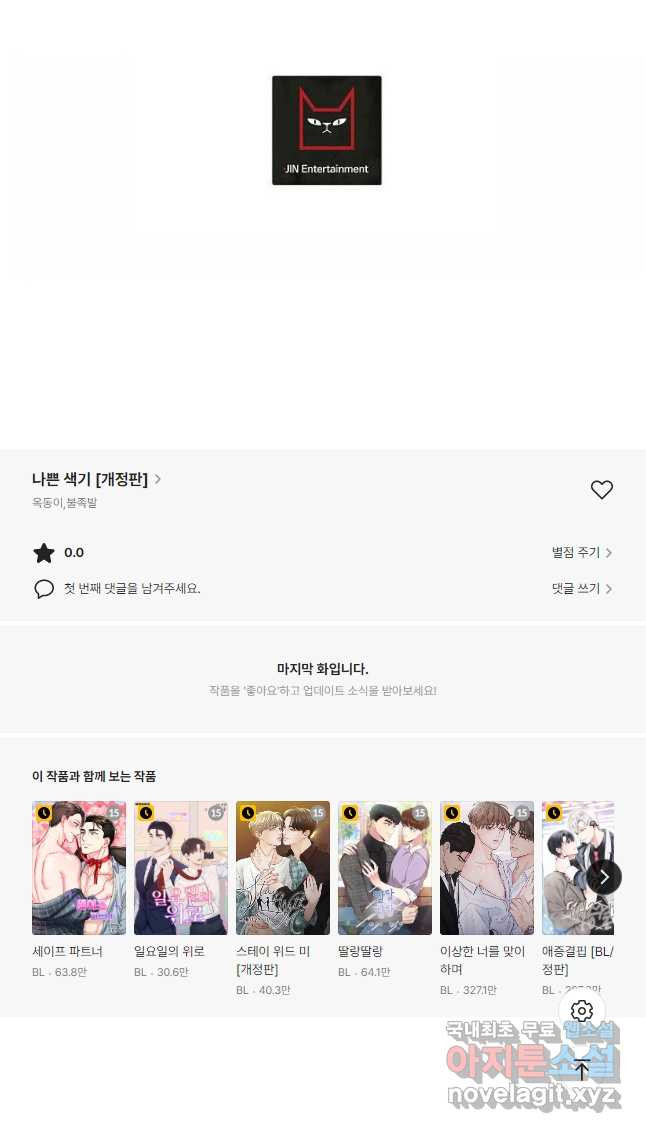The width and height of the screenshot is (646, 1133).
Task: Open the 세이프 파트너 cover
Action: (79, 868)
